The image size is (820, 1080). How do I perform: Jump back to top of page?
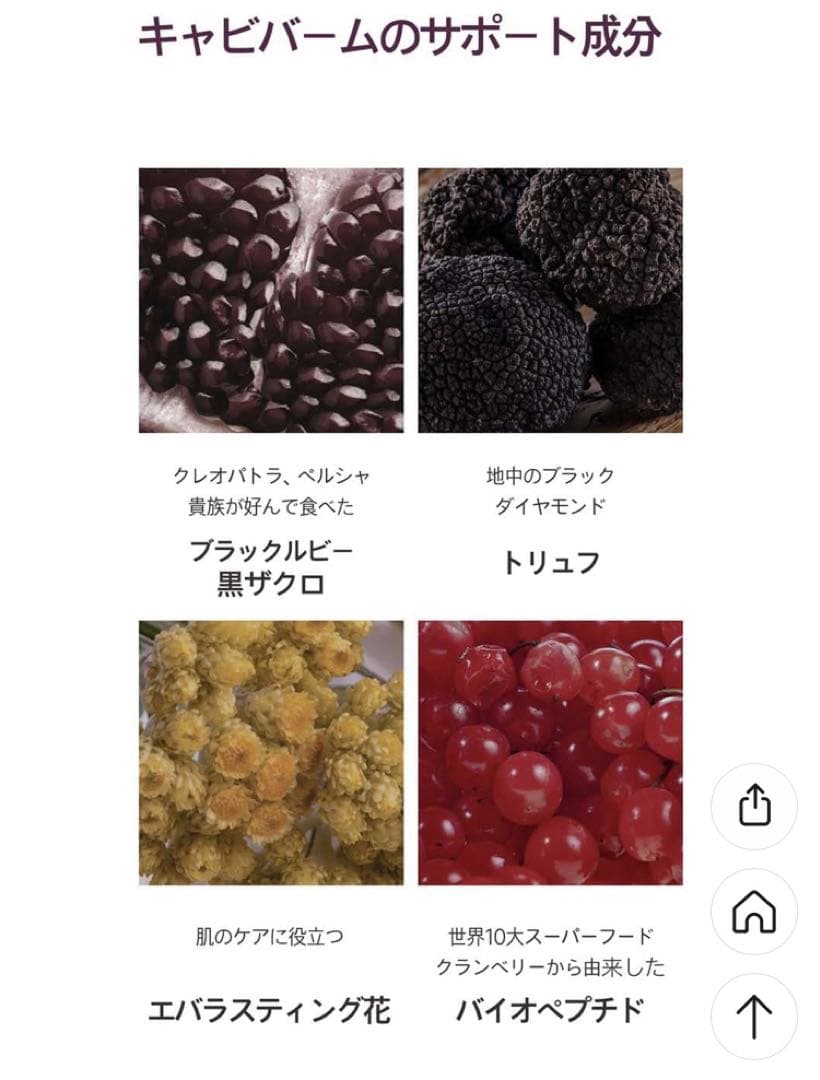(x=754, y=1017)
